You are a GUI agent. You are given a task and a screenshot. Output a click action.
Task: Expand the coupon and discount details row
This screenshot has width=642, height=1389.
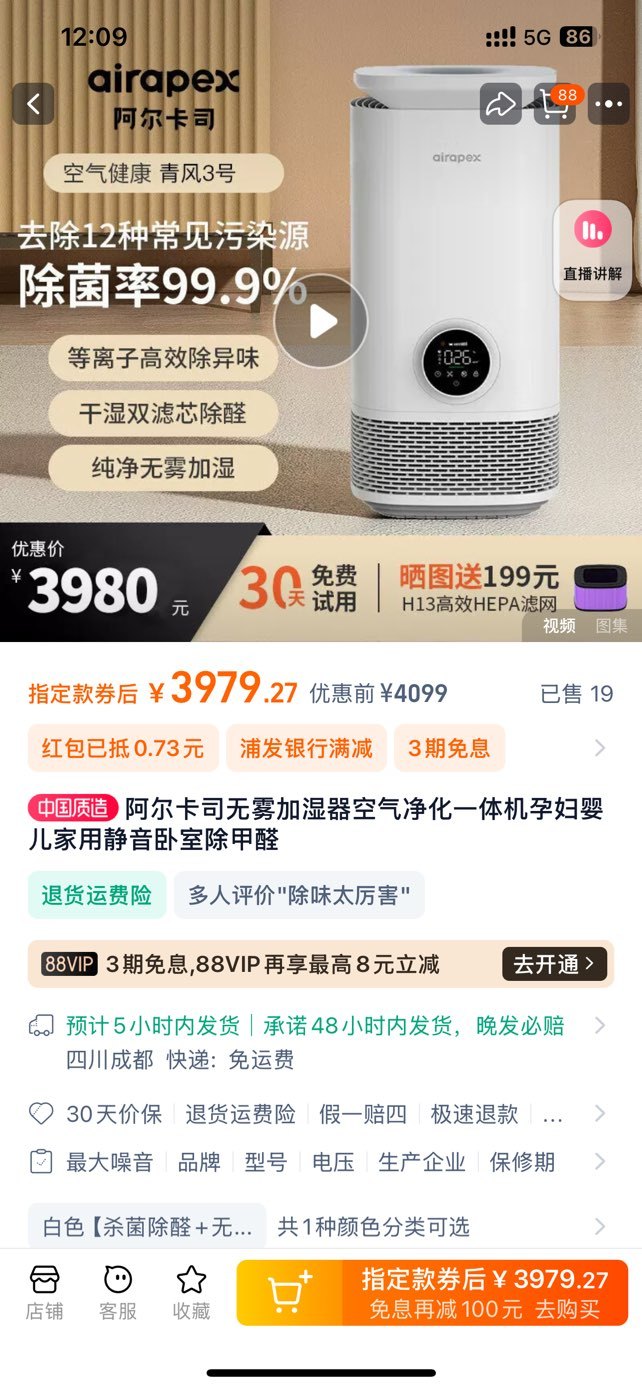point(321,748)
